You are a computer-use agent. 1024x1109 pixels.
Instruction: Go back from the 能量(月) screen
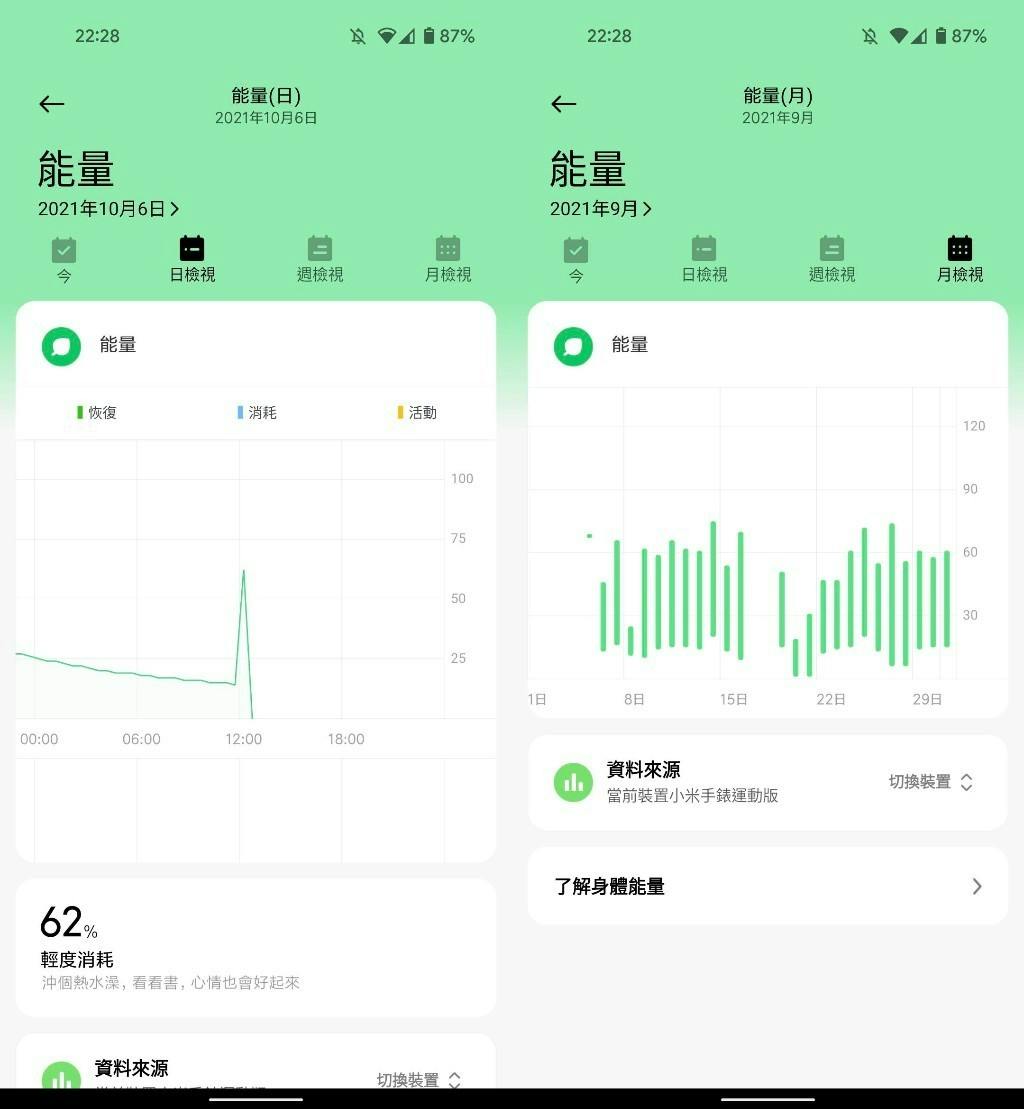click(x=564, y=104)
